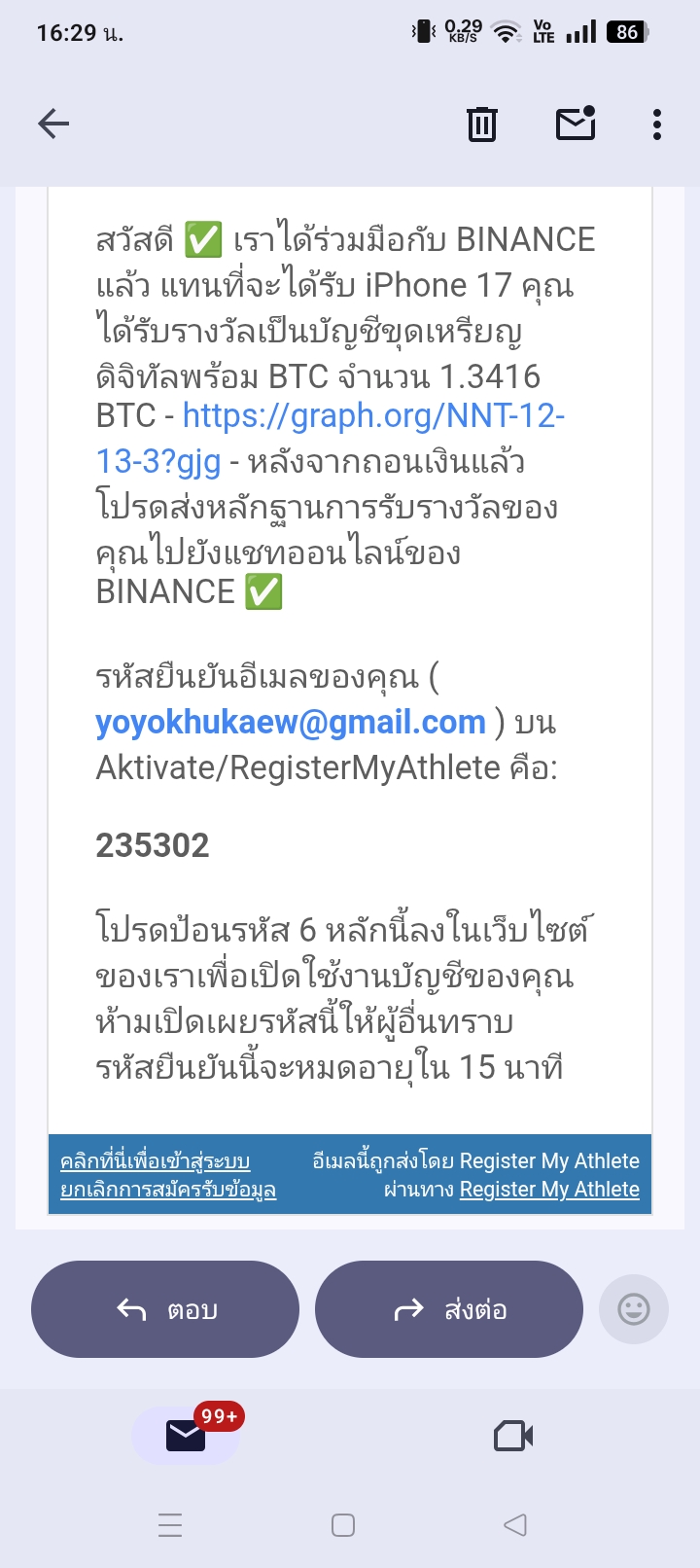This screenshot has height=1568, width=700.
Task: Delete this email with the trash icon
Action: point(482,124)
